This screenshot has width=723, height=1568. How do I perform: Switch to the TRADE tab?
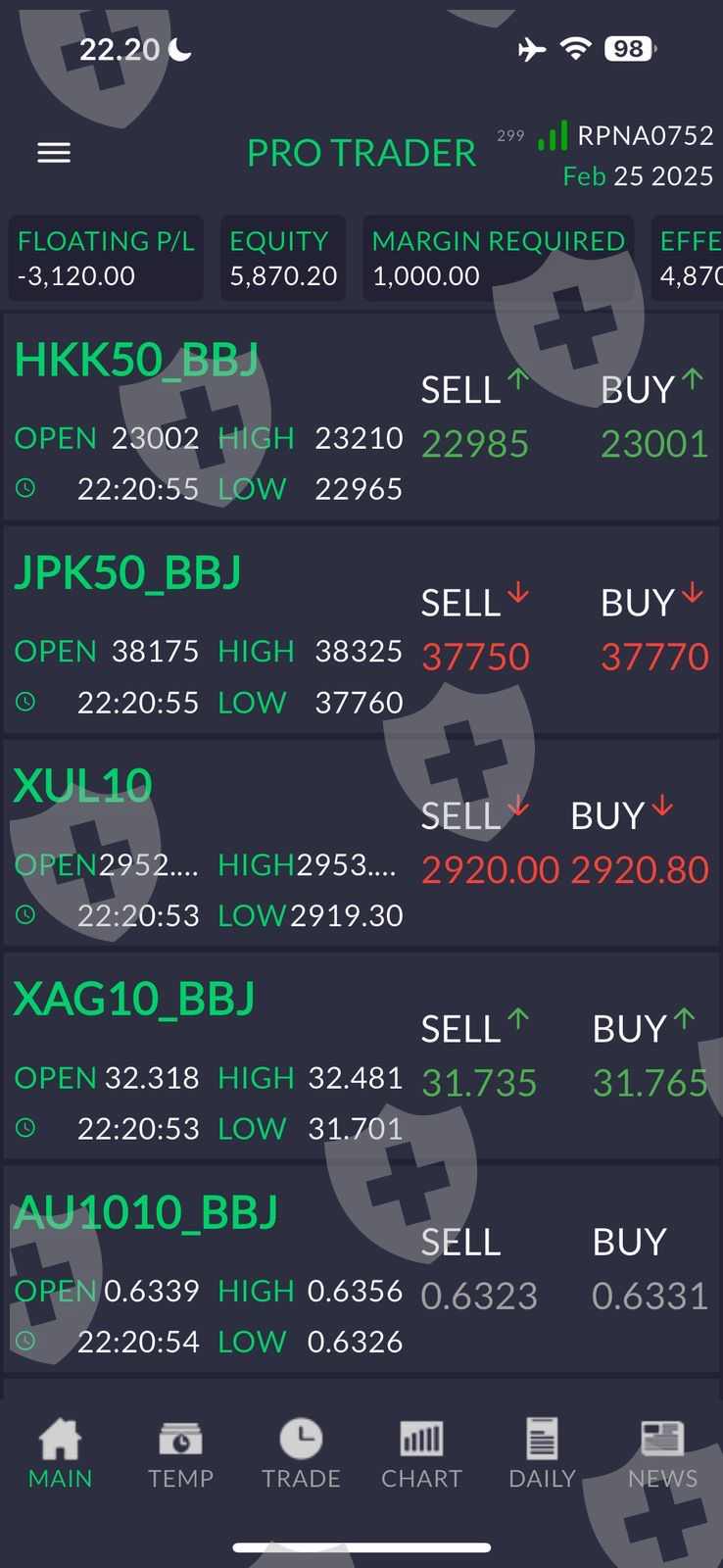301,1454
